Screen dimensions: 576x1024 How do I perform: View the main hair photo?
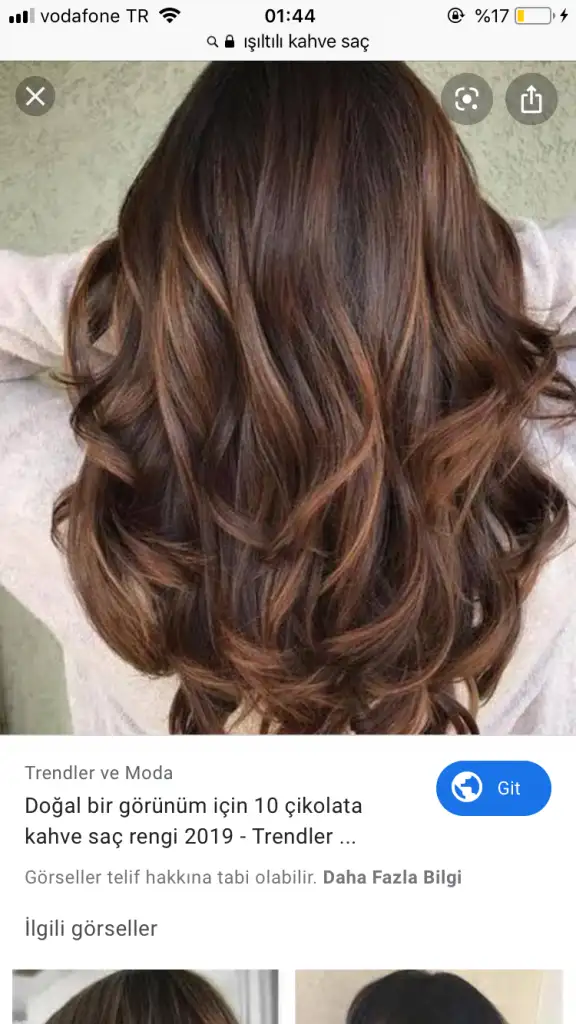[288, 398]
